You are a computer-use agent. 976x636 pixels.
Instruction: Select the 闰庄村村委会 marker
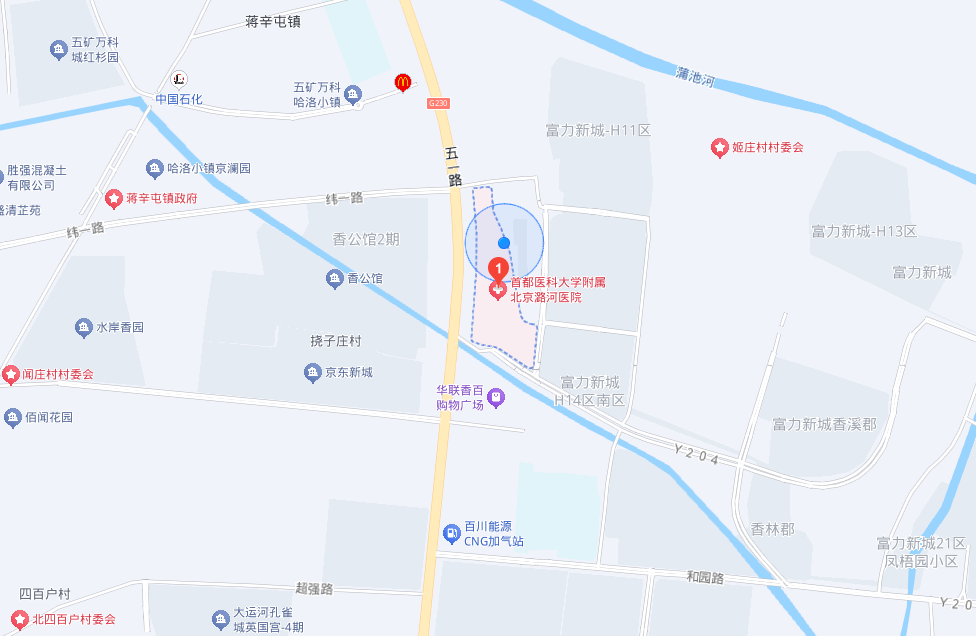pos(11,374)
